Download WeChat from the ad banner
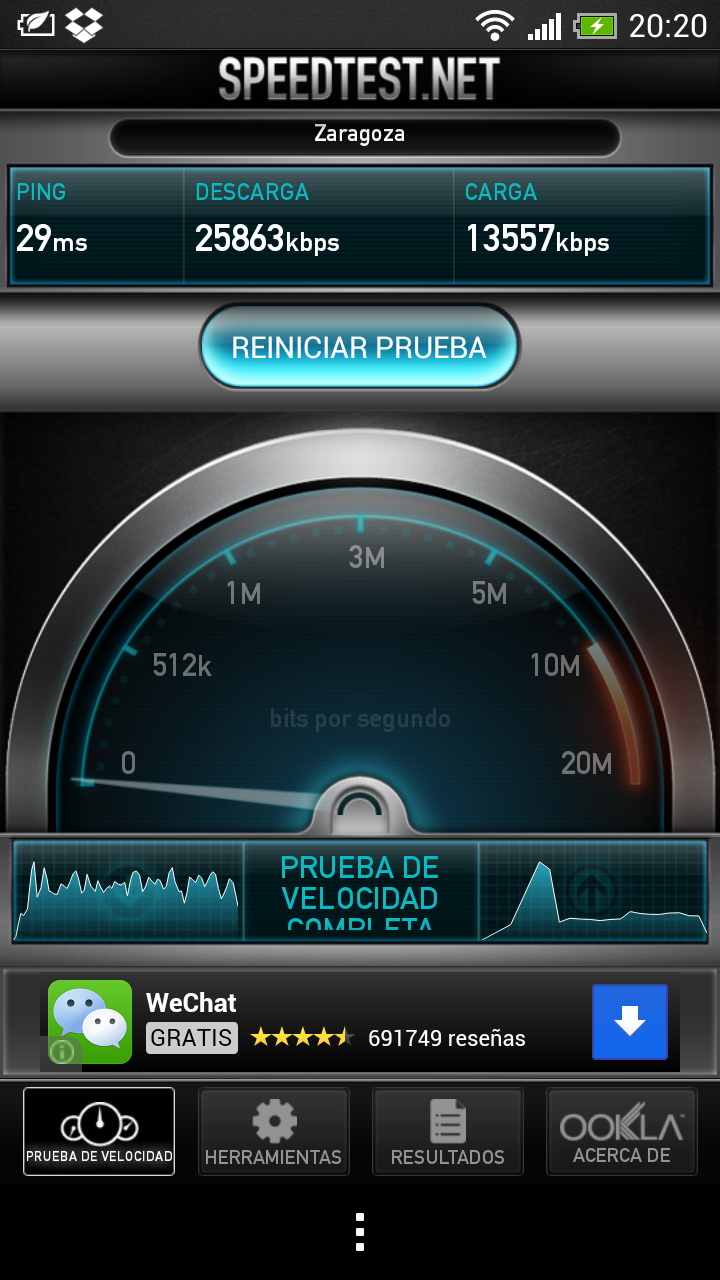The image size is (720, 1280). click(629, 1021)
